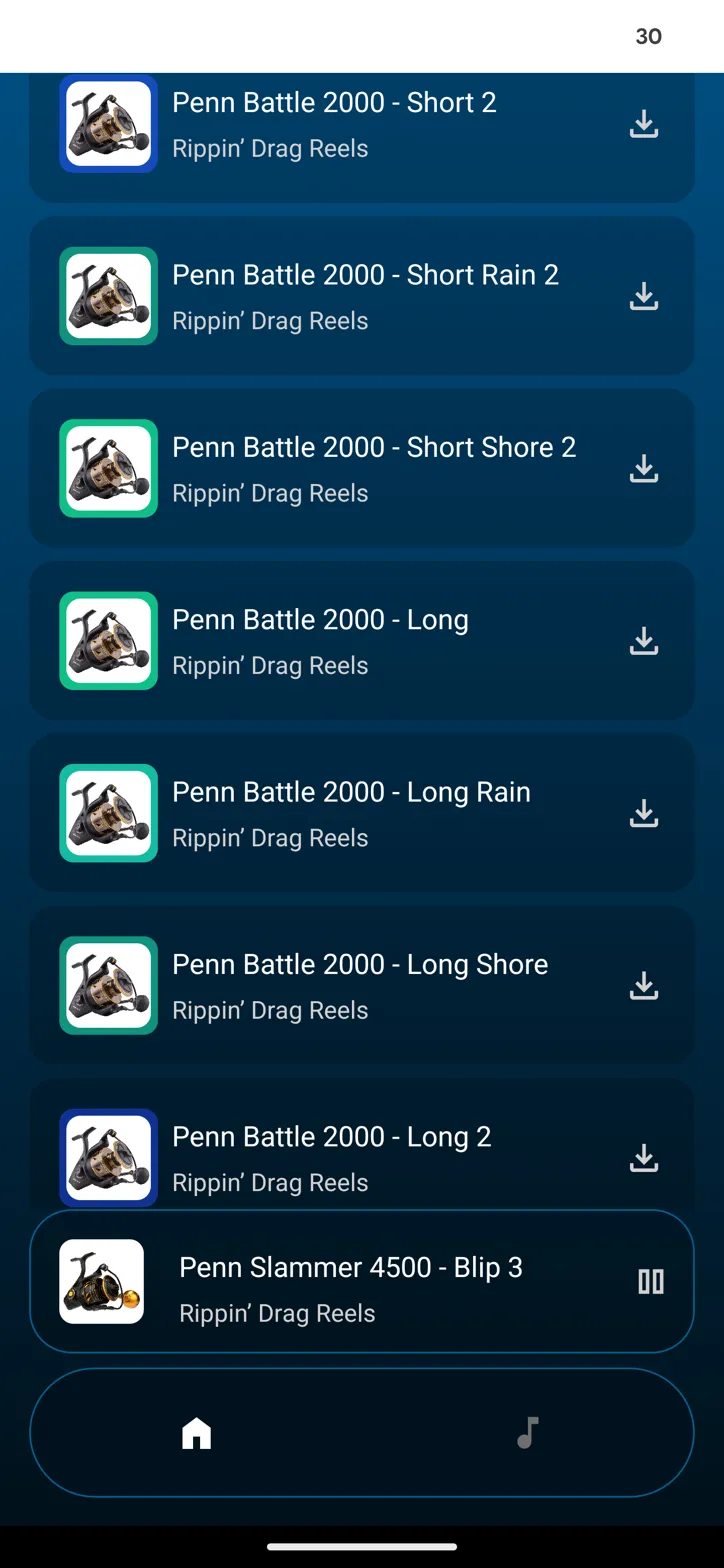Download Penn Battle 2000 - Long Shore
Viewport: 724px width, 1568px height.
tap(644, 985)
